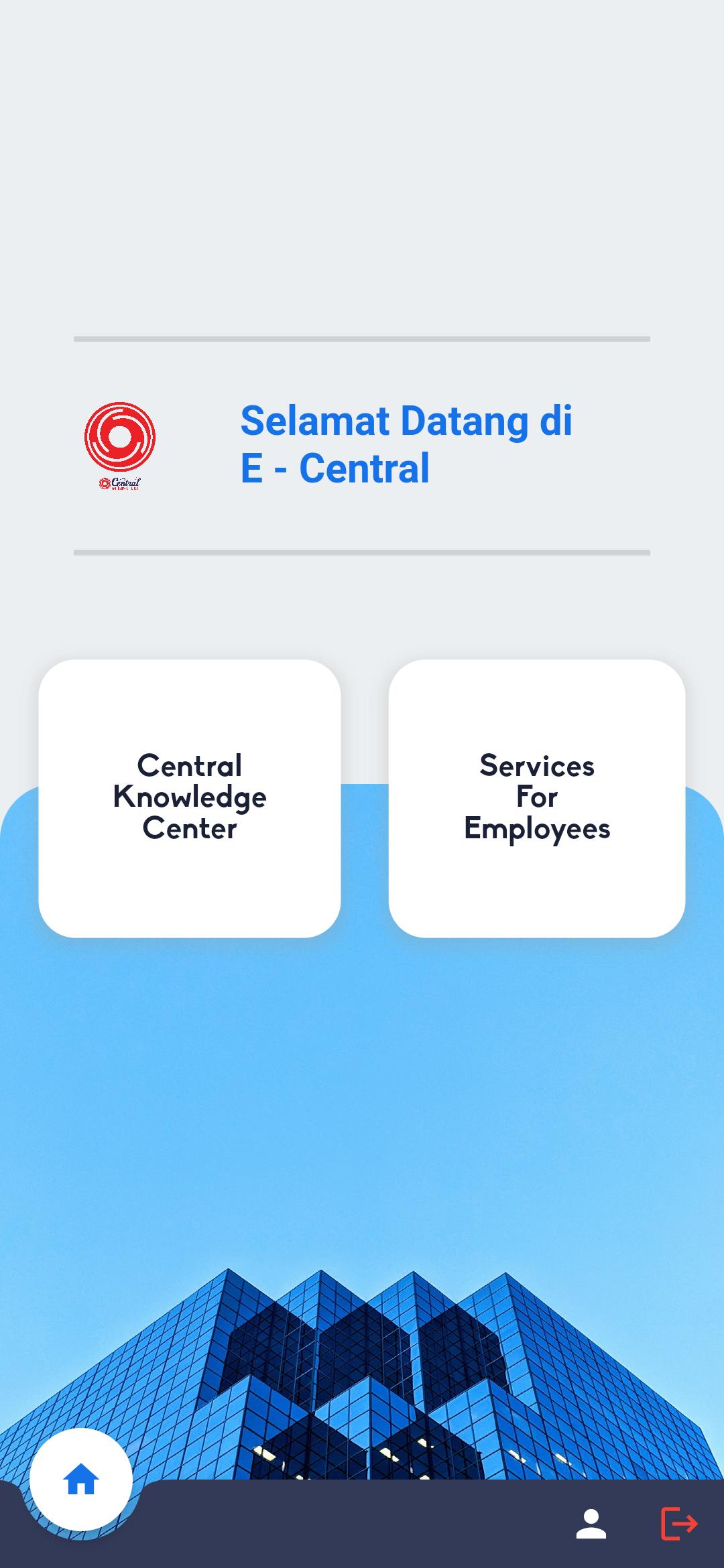Go to the Home tab
This screenshot has width=724, height=1568.
pos(81,1480)
